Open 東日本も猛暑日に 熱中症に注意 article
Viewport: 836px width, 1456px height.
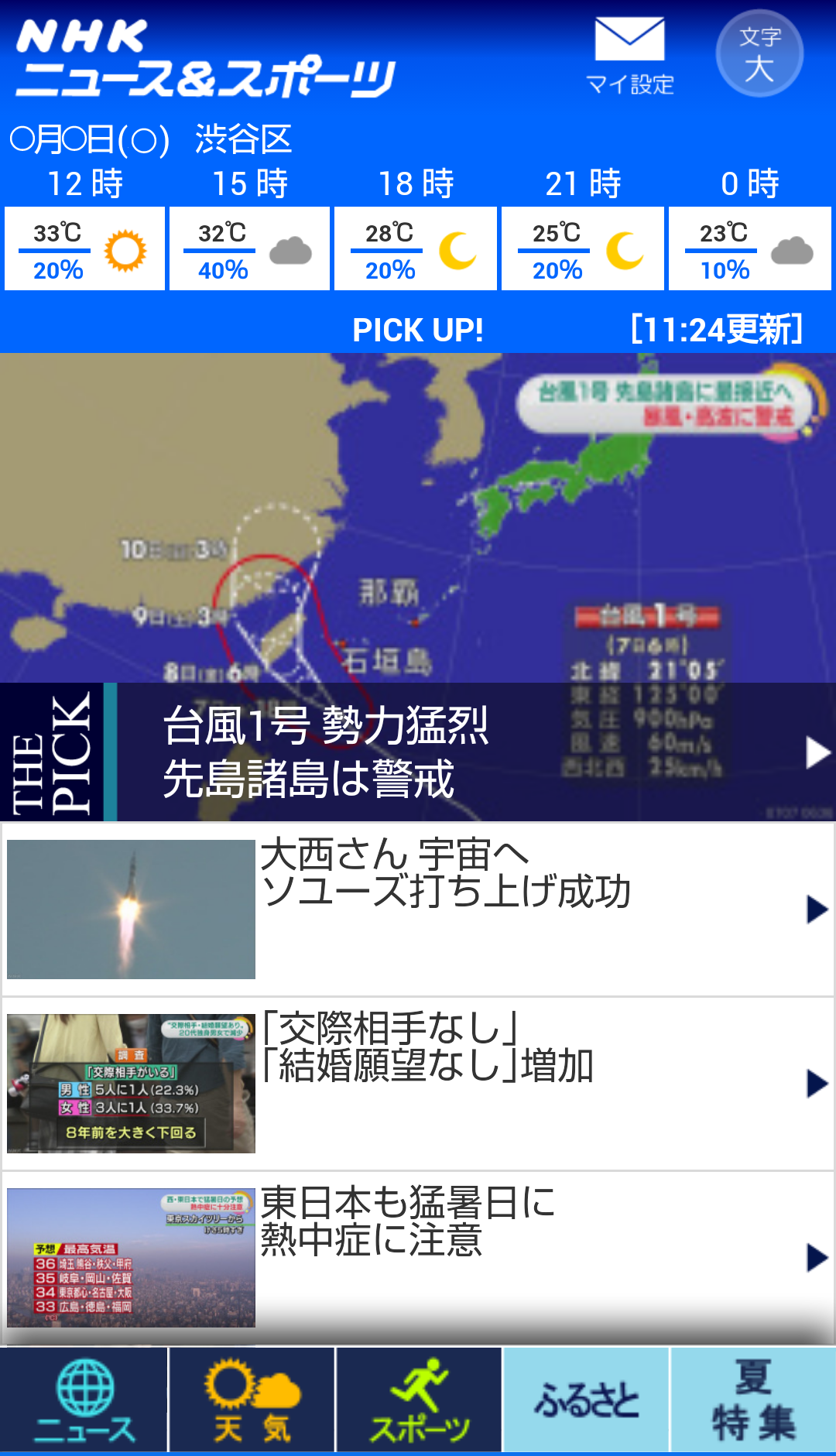click(x=418, y=1258)
